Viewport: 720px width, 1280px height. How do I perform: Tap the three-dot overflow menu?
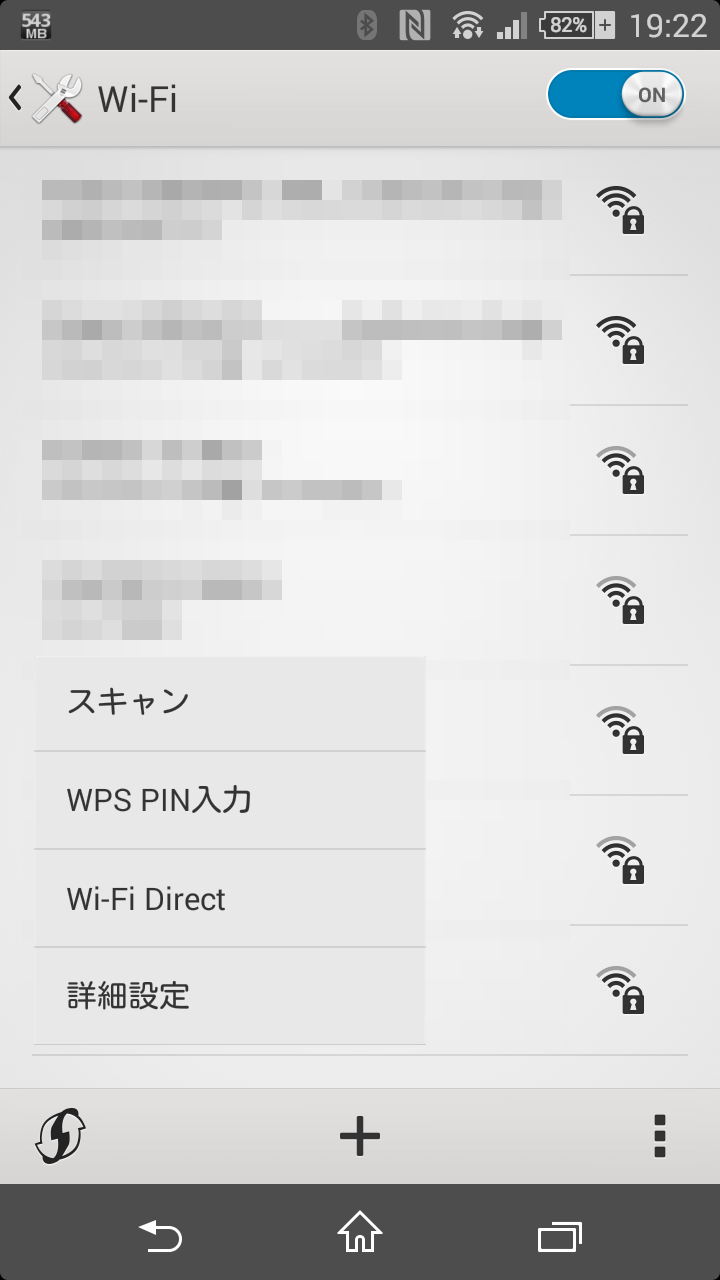click(x=659, y=1136)
